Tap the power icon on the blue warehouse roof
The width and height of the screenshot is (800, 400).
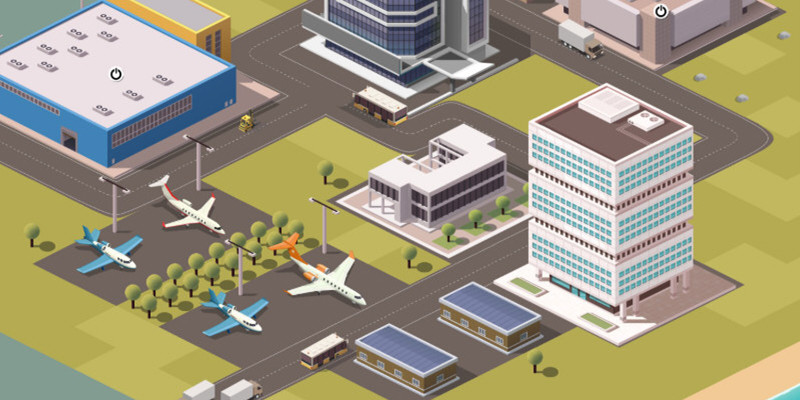click(x=116, y=74)
